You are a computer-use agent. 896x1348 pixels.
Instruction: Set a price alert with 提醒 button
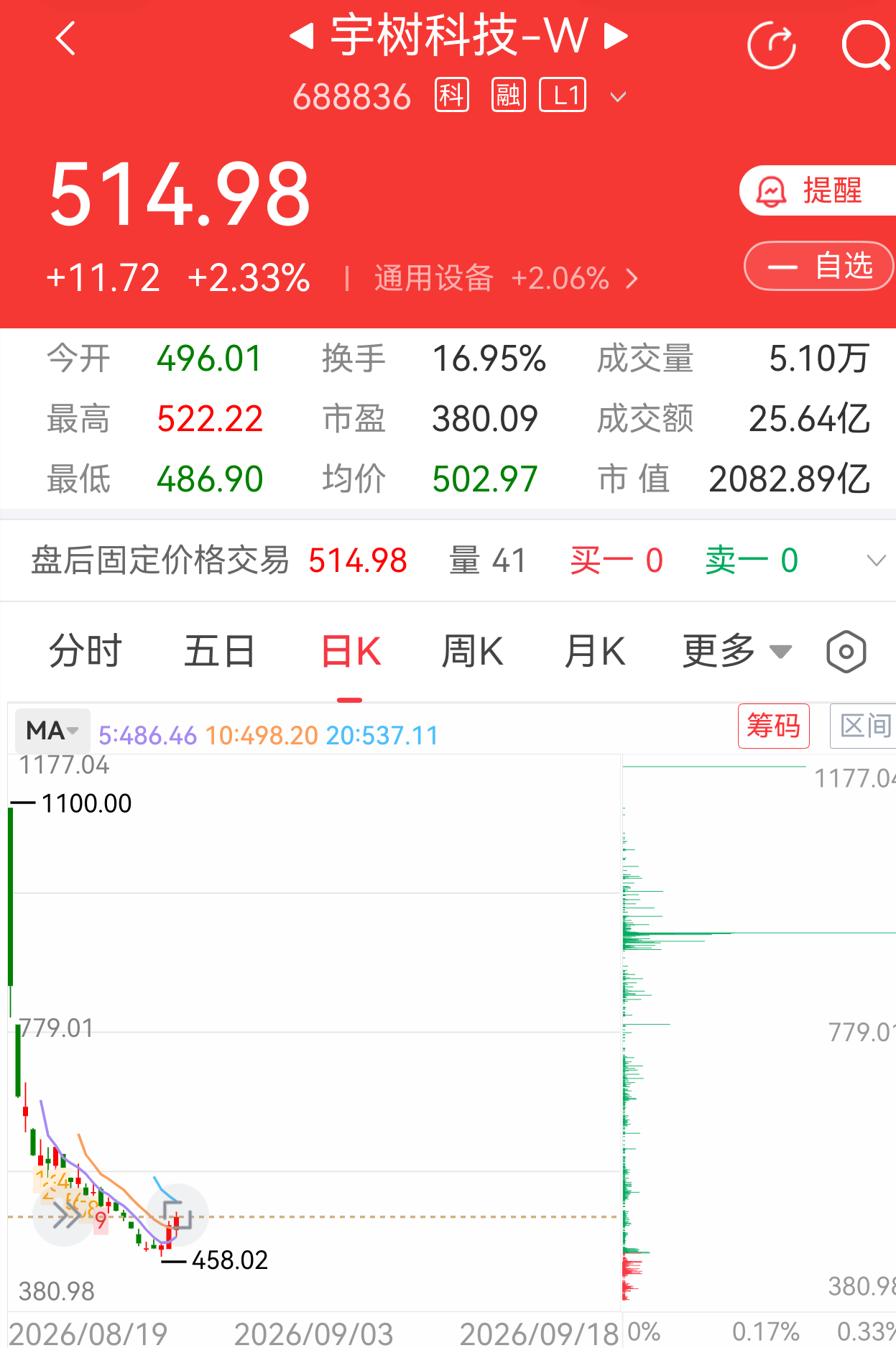[818, 190]
